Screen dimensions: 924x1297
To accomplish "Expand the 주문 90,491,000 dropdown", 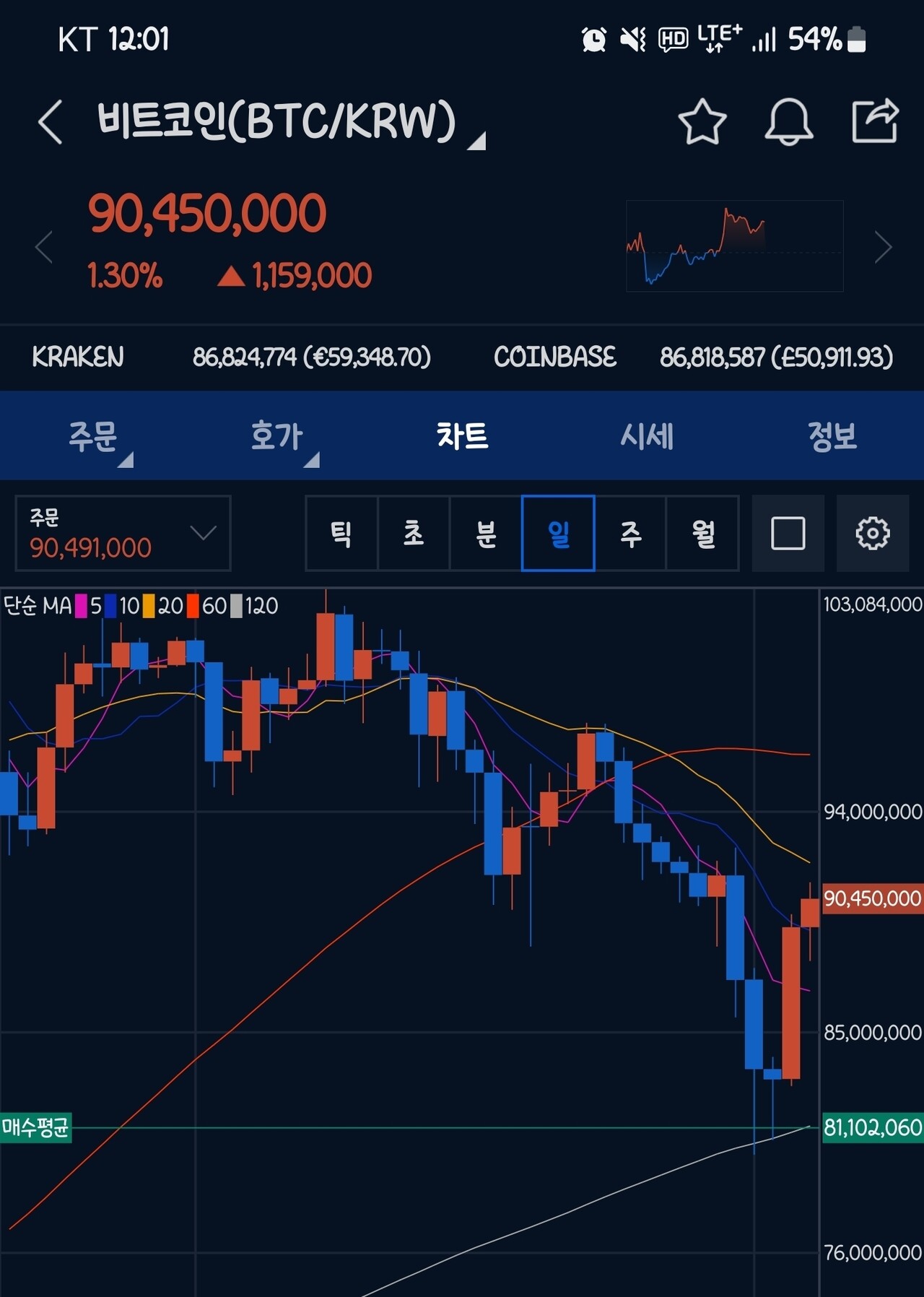I will (123, 534).
